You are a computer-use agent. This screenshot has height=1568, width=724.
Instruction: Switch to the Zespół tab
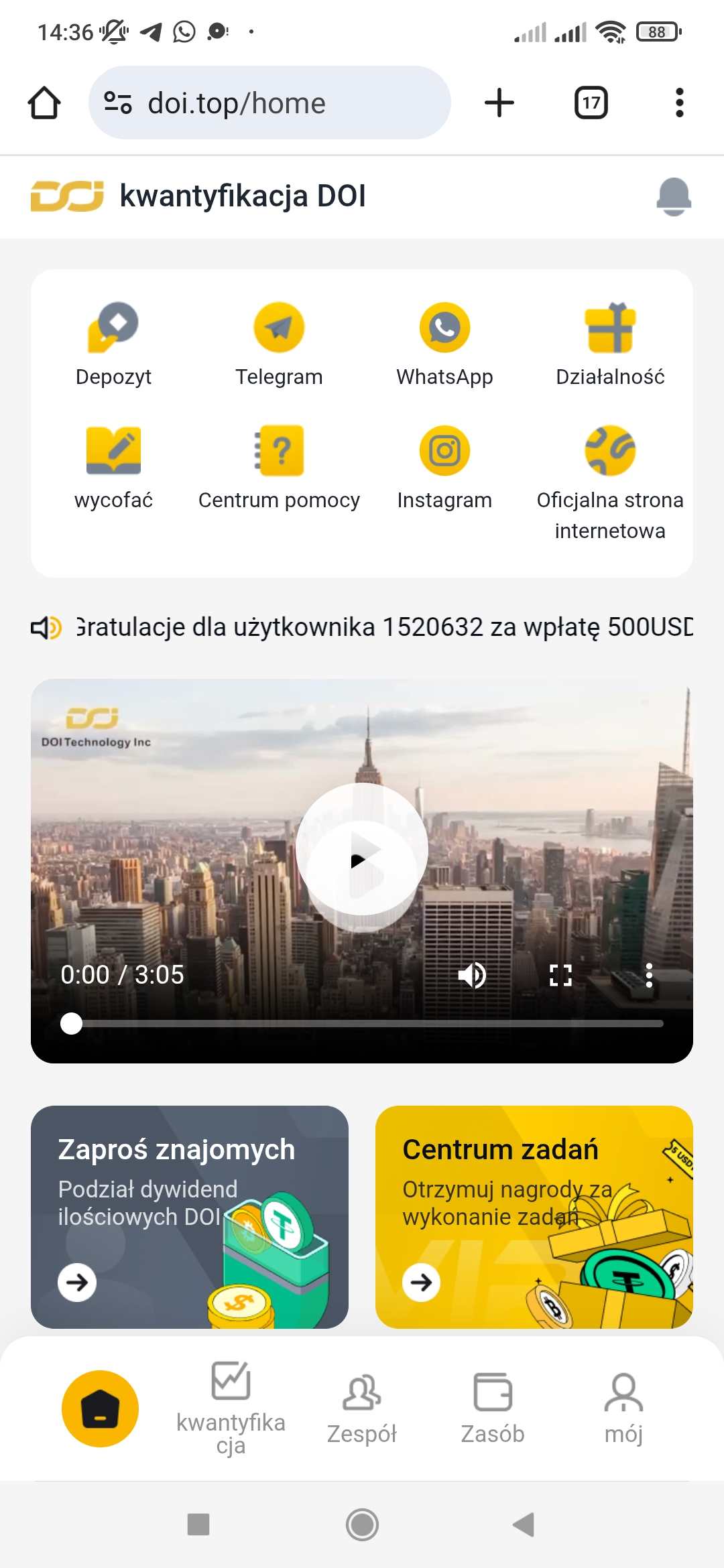(x=362, y=1409)
